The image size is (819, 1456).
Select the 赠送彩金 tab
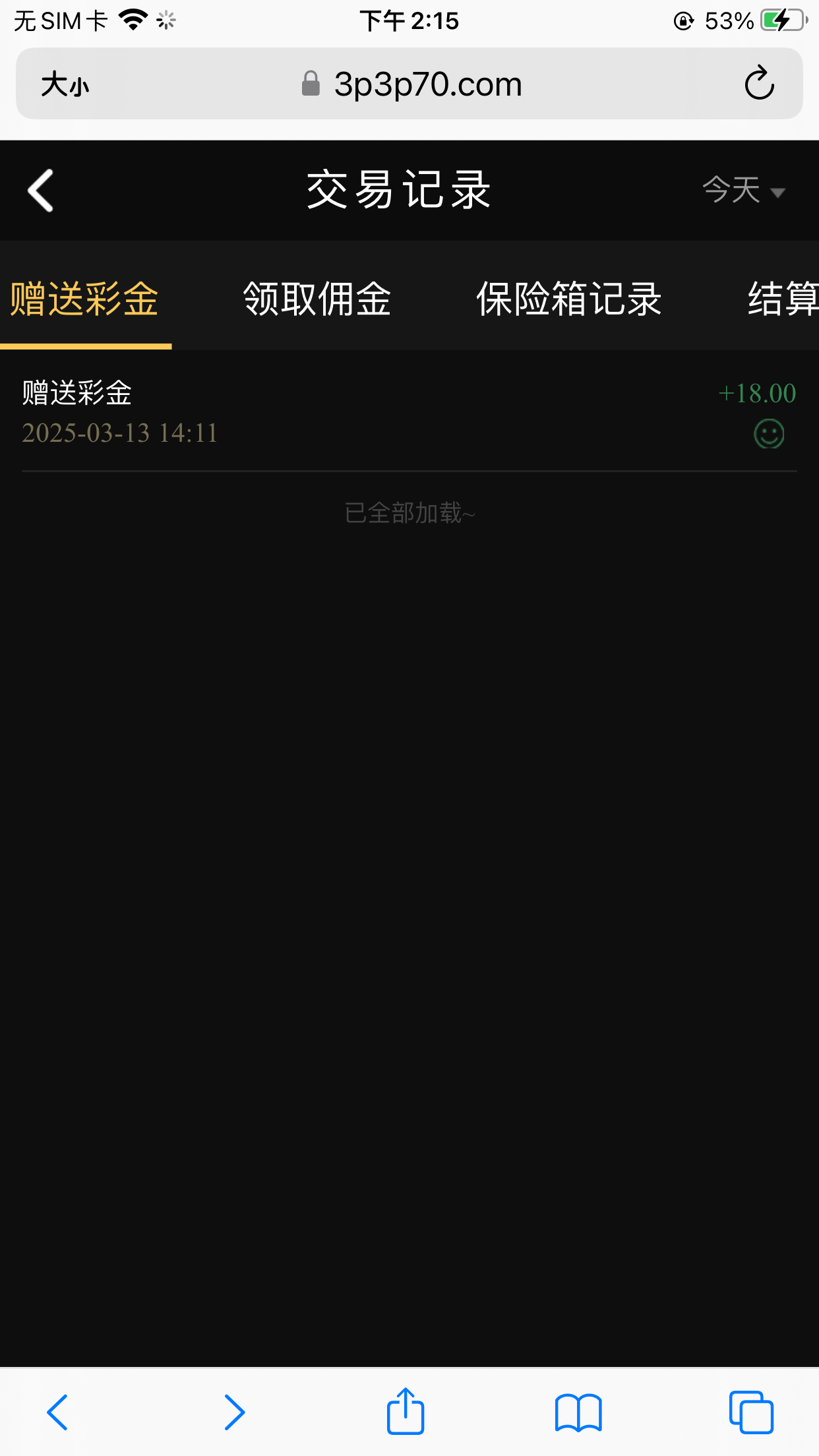pyautogui.click(x=84, y=299)
